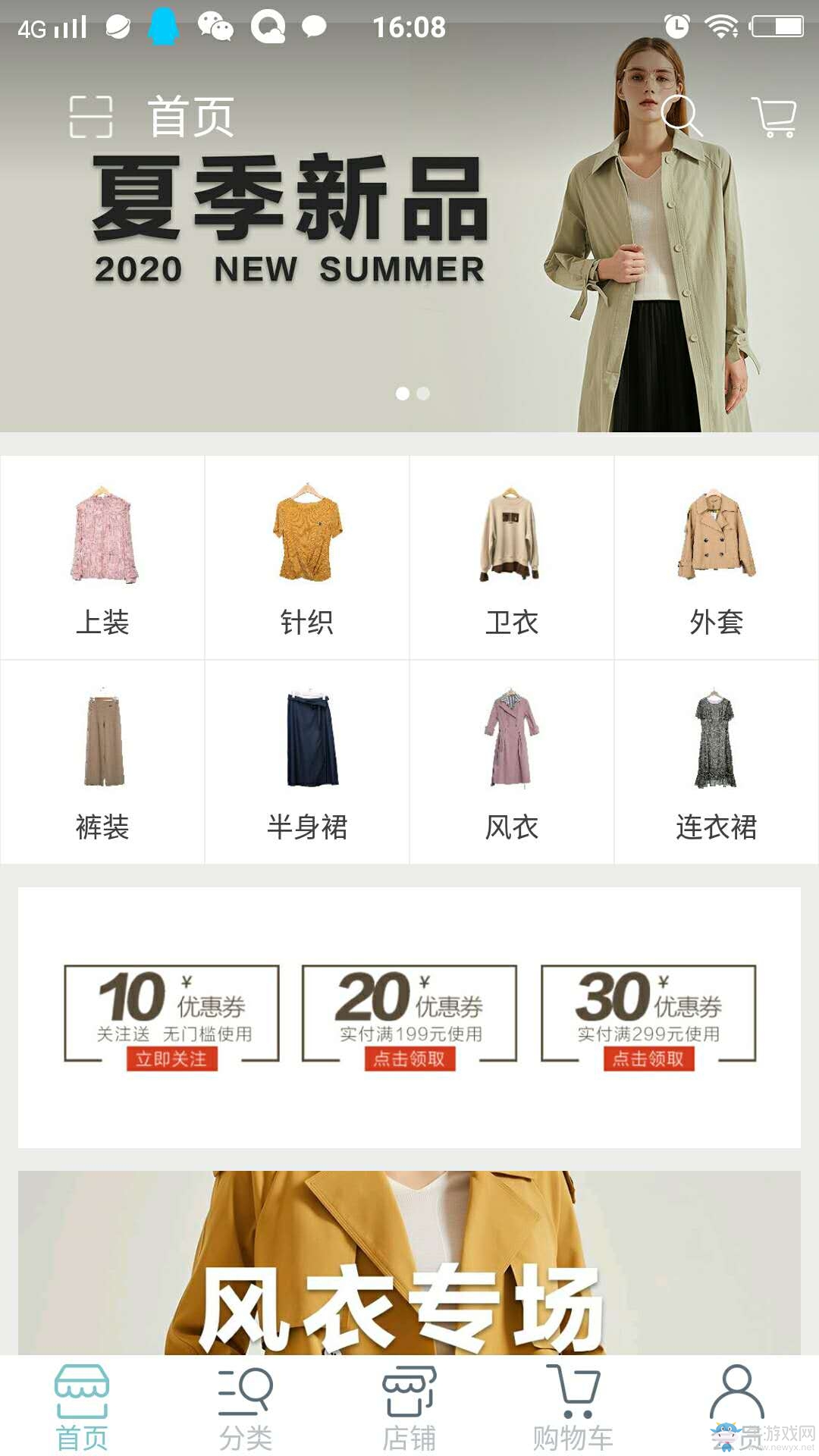Viewport: 819px width, 1456px height.
Task: Open the cart icon in top bar
Action: click(774, 117)
